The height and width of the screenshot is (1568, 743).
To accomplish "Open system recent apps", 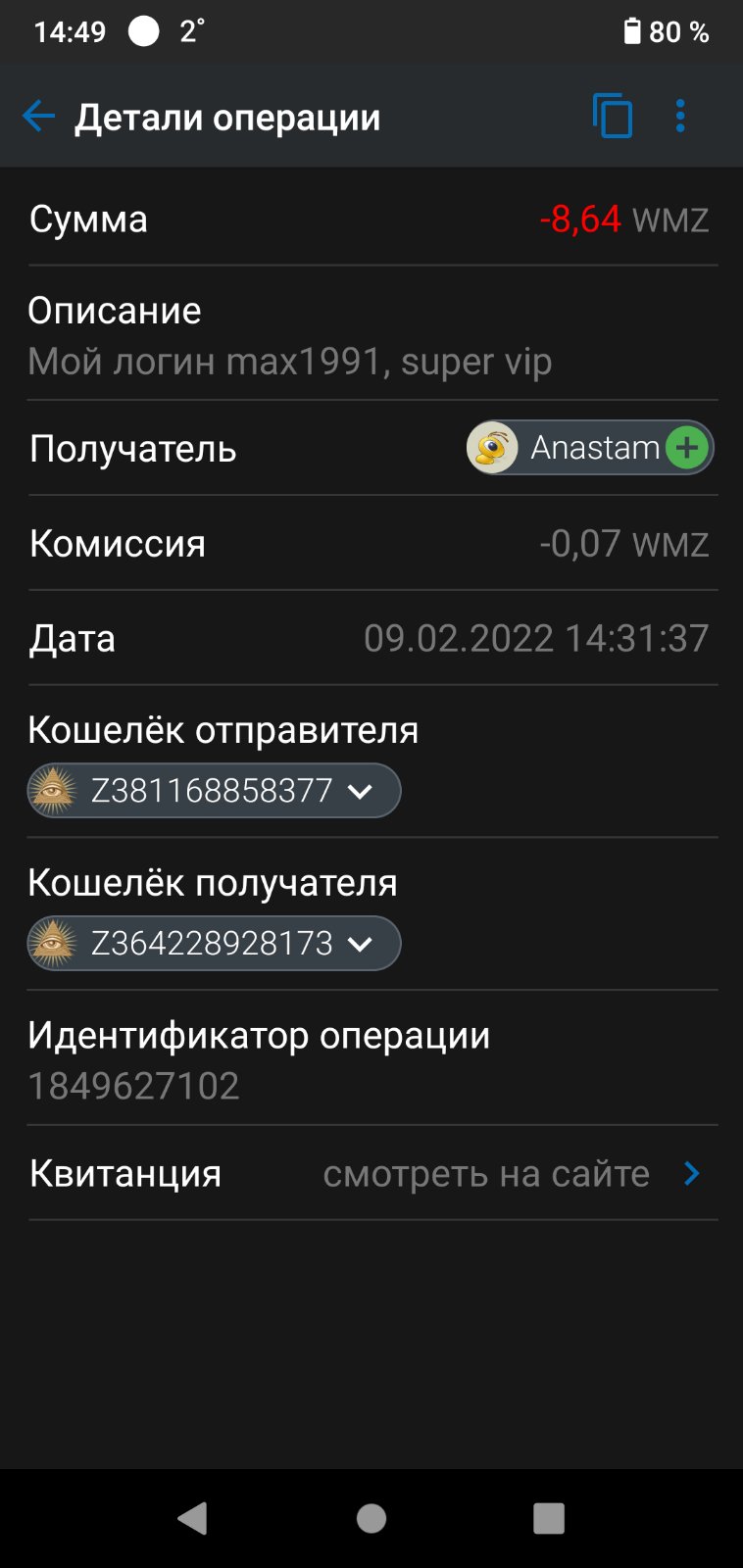I will click(x=549, y=1518).
